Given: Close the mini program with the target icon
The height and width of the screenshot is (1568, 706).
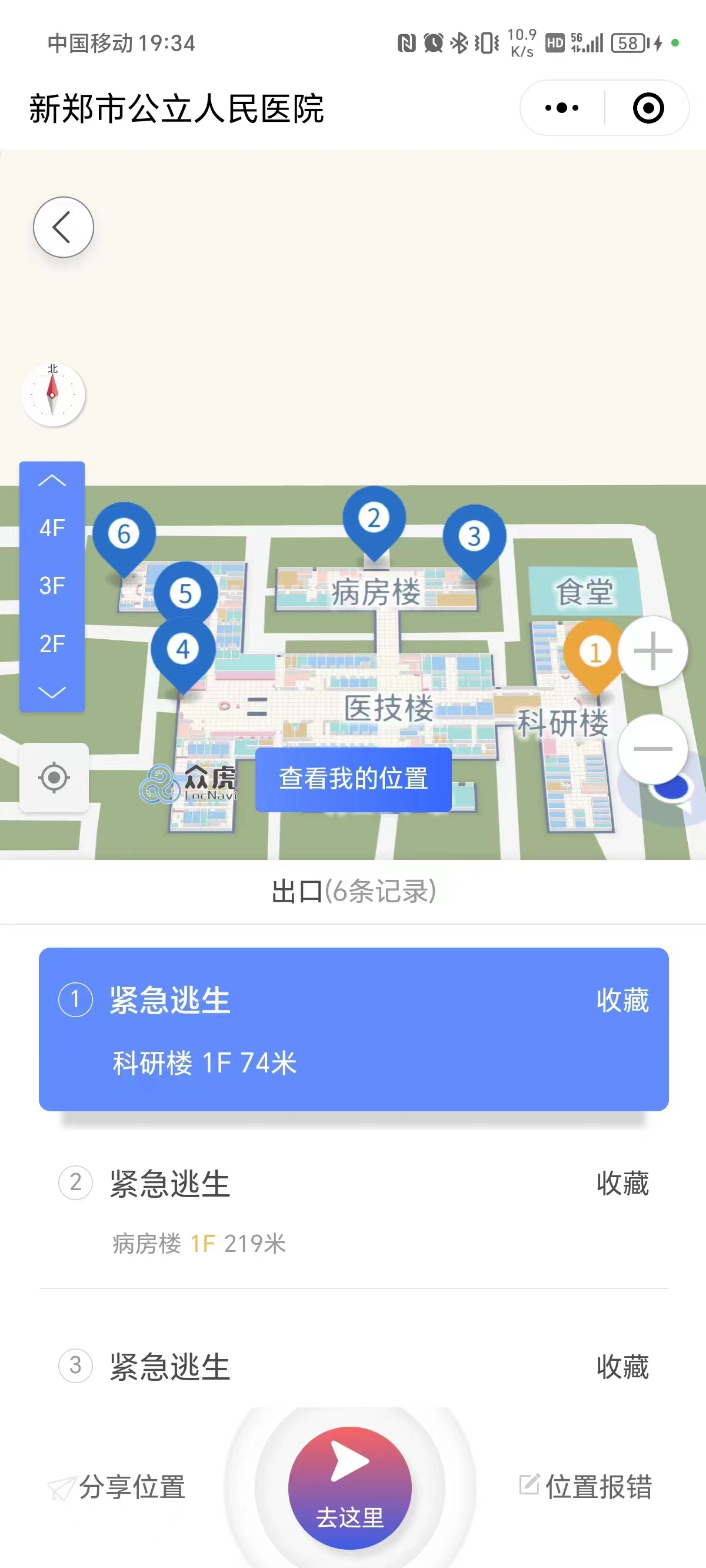Looking at the screenshot, I should (x=648, y=108).
